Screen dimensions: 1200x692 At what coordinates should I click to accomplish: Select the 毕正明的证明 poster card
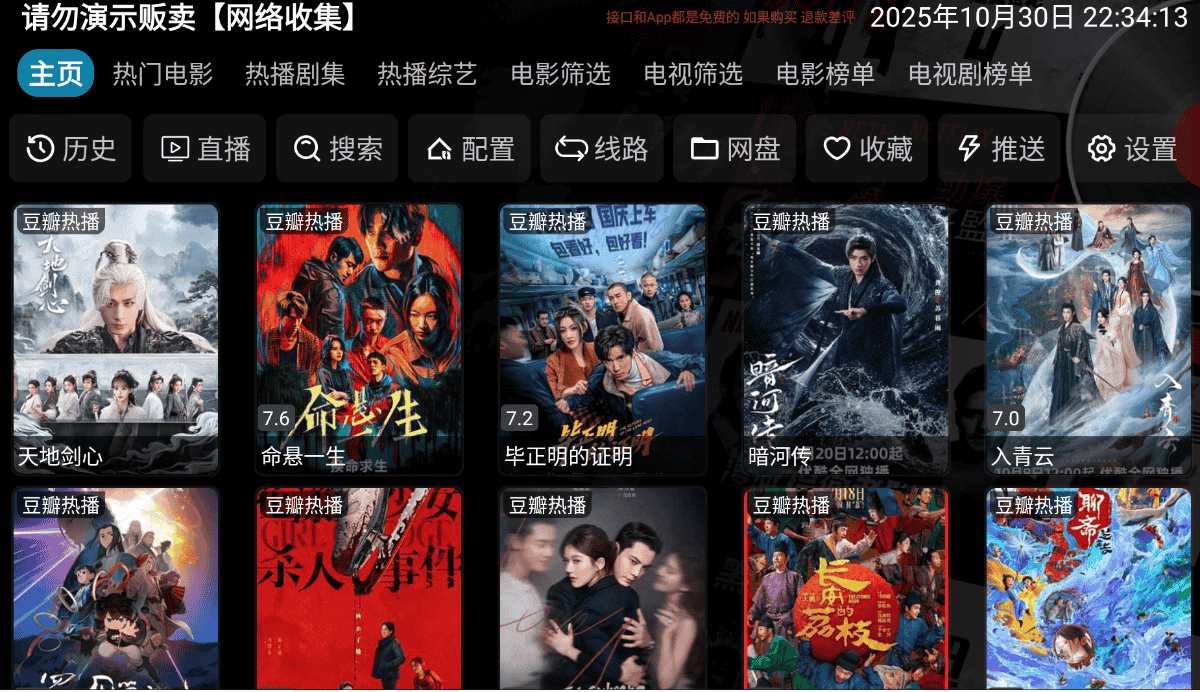pos(603,340)
